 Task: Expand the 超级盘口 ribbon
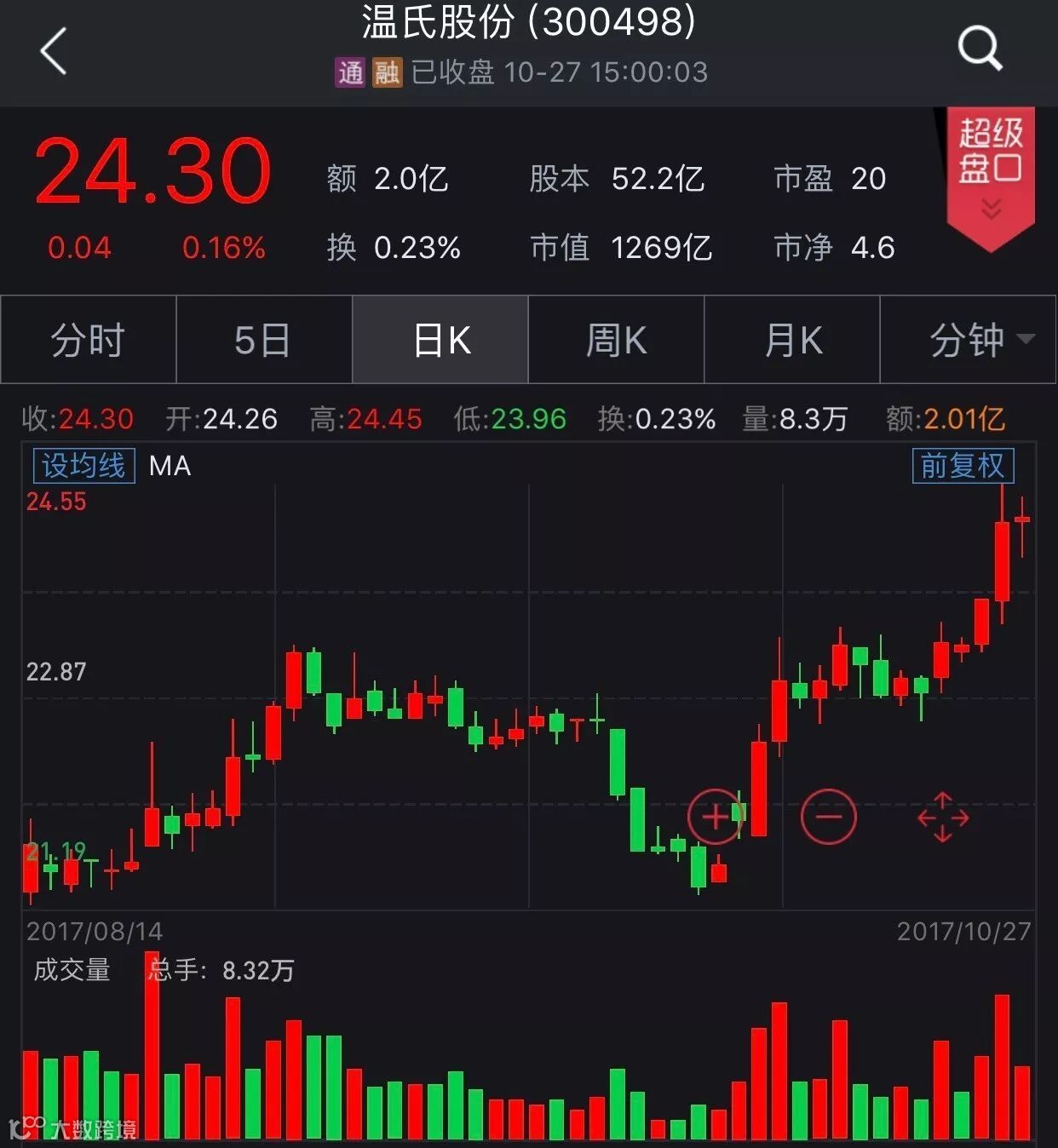pos(990,175)
